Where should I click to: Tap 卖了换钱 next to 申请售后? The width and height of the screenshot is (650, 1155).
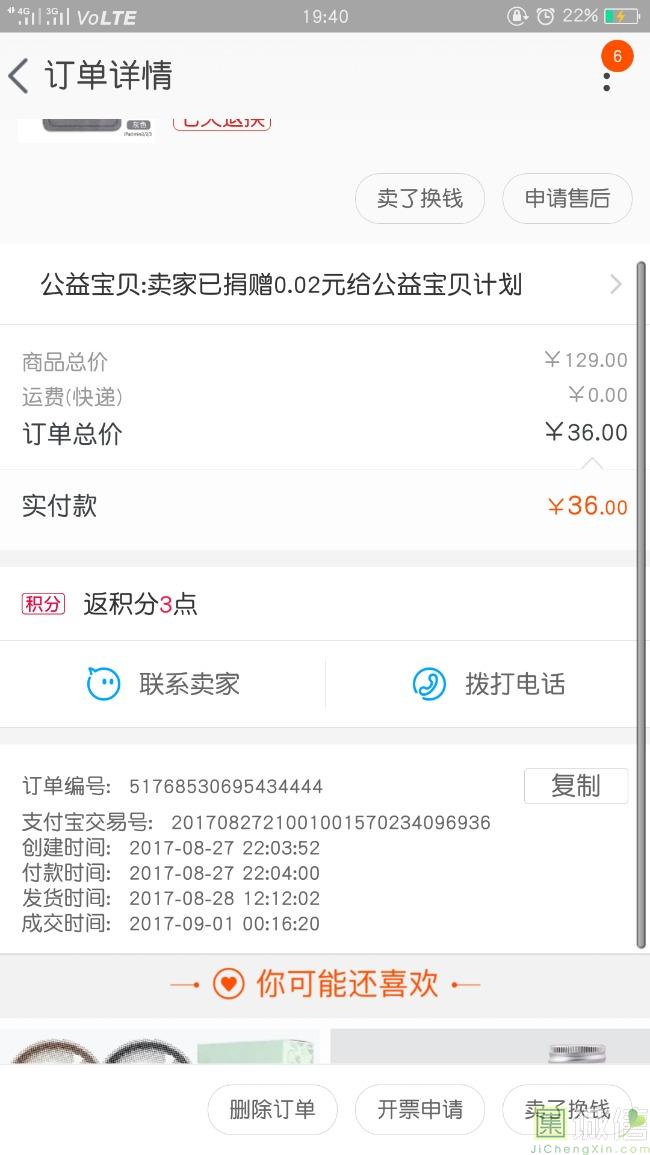[420, 198]
